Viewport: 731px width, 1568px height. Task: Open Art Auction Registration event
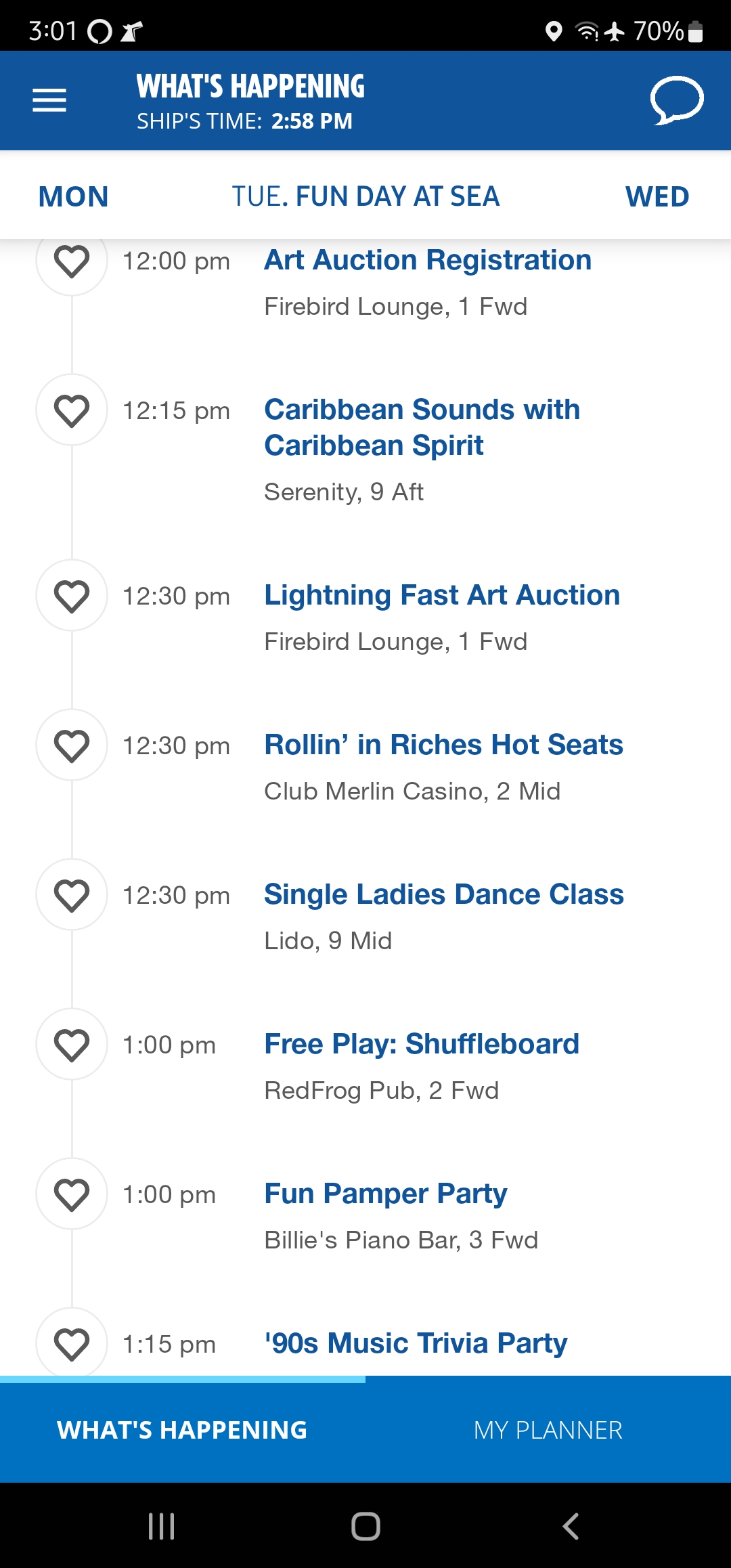(x=428, y=260)
